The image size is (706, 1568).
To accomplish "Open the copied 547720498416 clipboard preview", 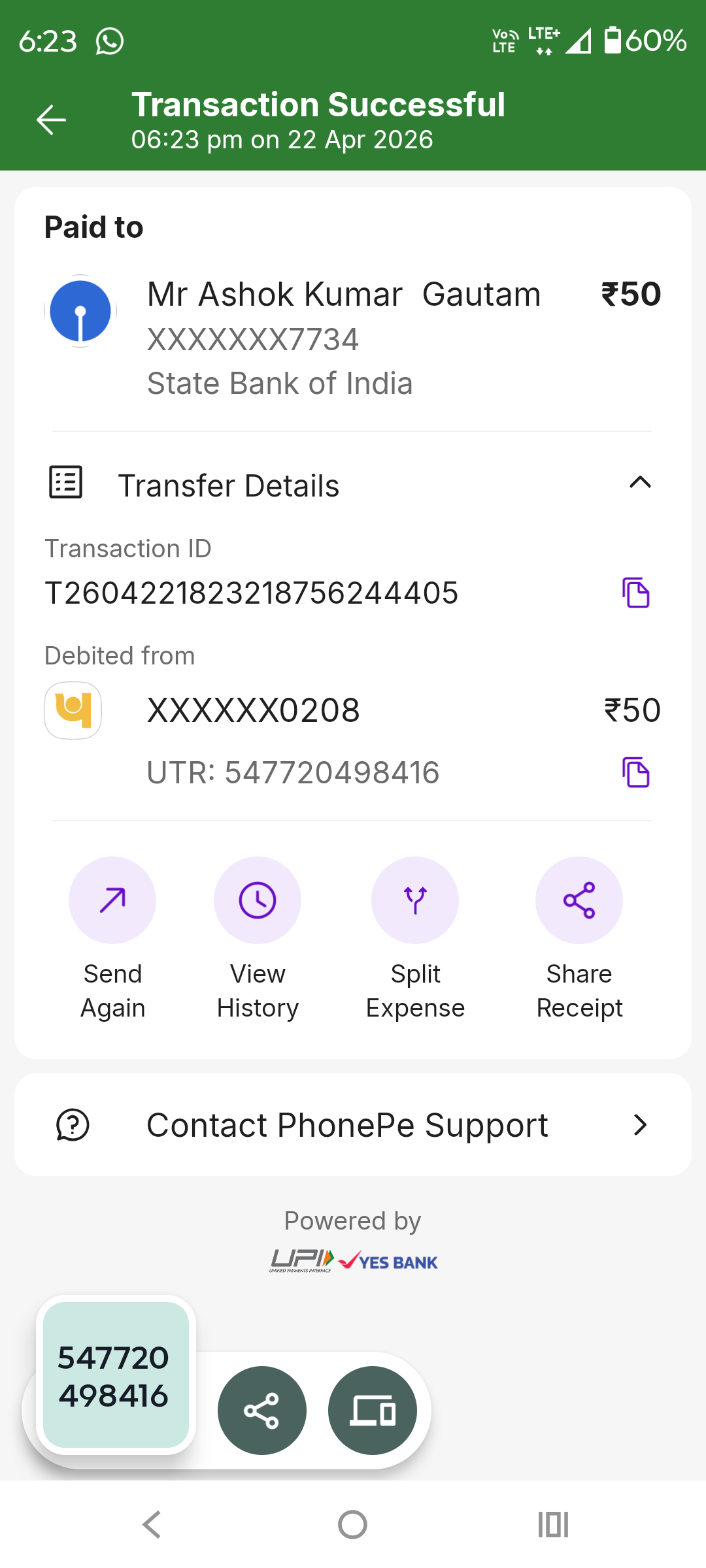I will (115, 1376).
